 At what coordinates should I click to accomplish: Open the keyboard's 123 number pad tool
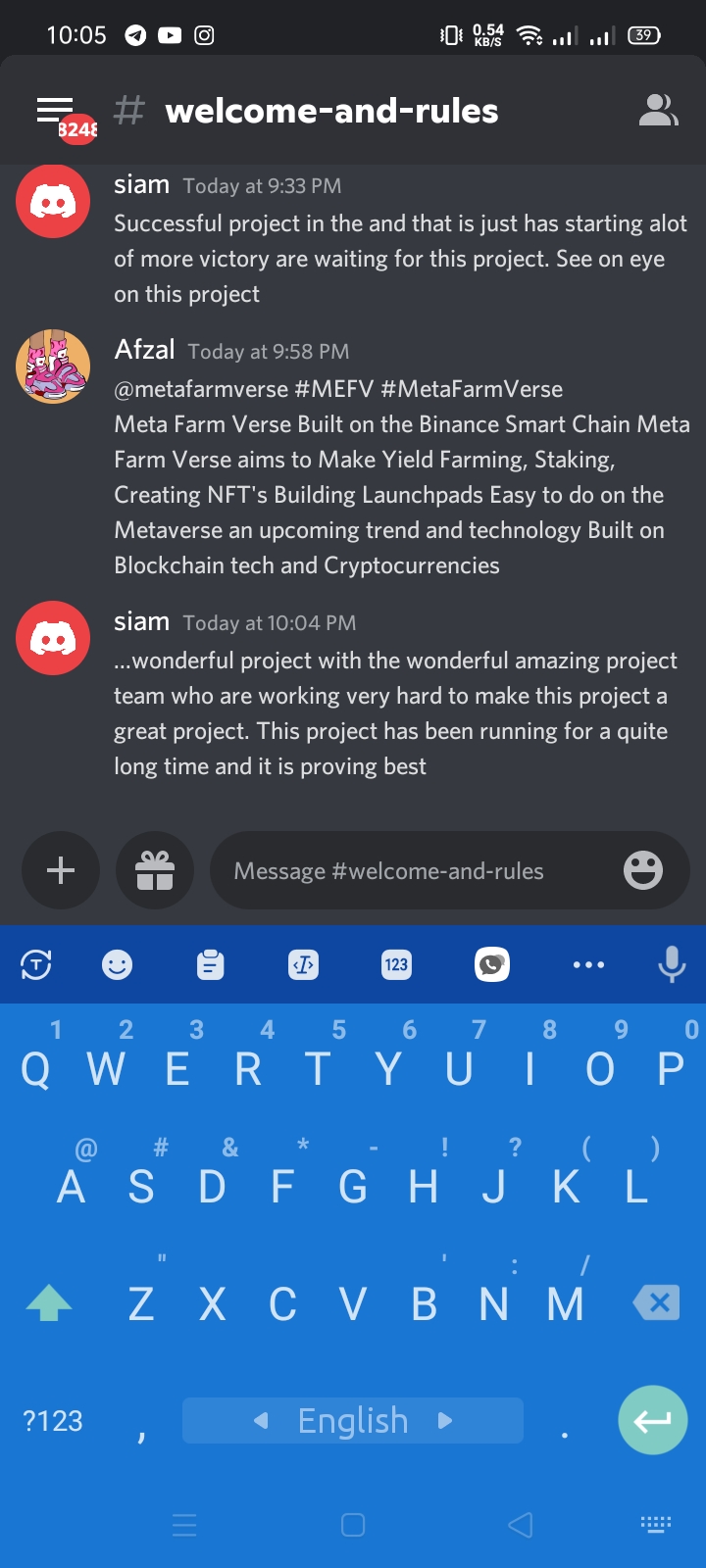396,965
